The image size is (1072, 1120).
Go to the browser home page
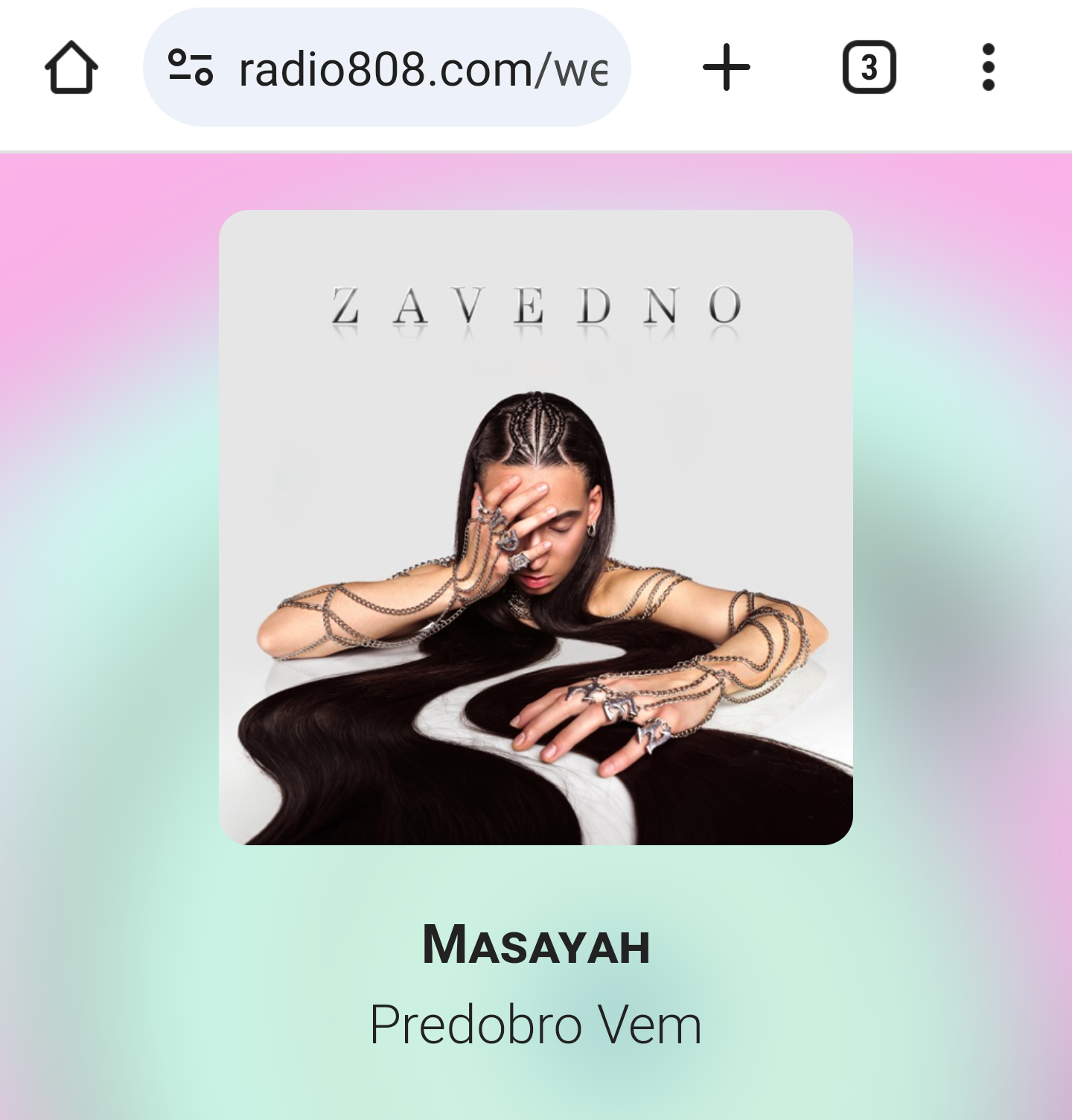(x=71, y=68)
